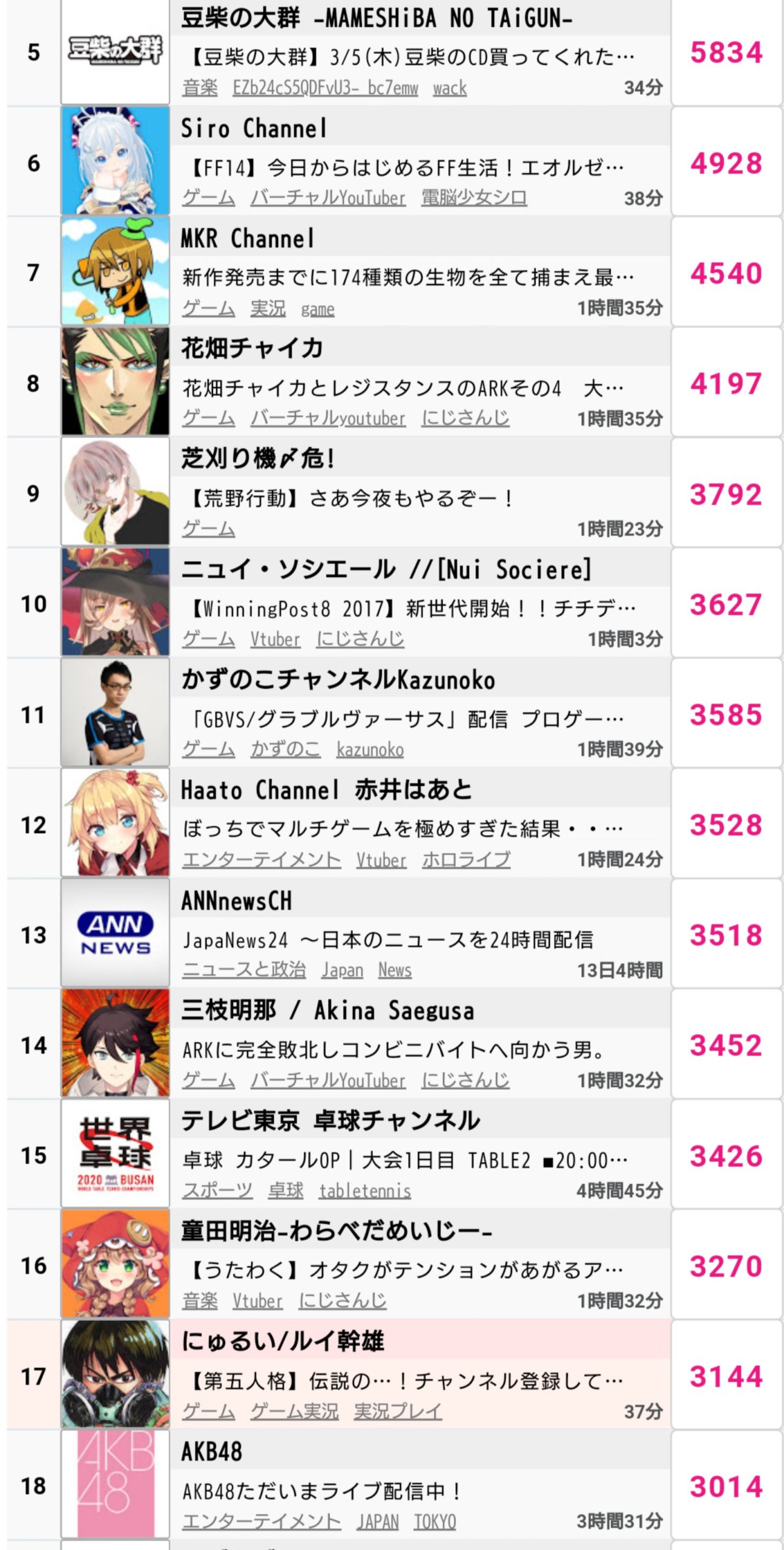Open MKR Channel's stream title
Image resolution: width=784 pixels, height=1550 pixels.
[407, 277]
